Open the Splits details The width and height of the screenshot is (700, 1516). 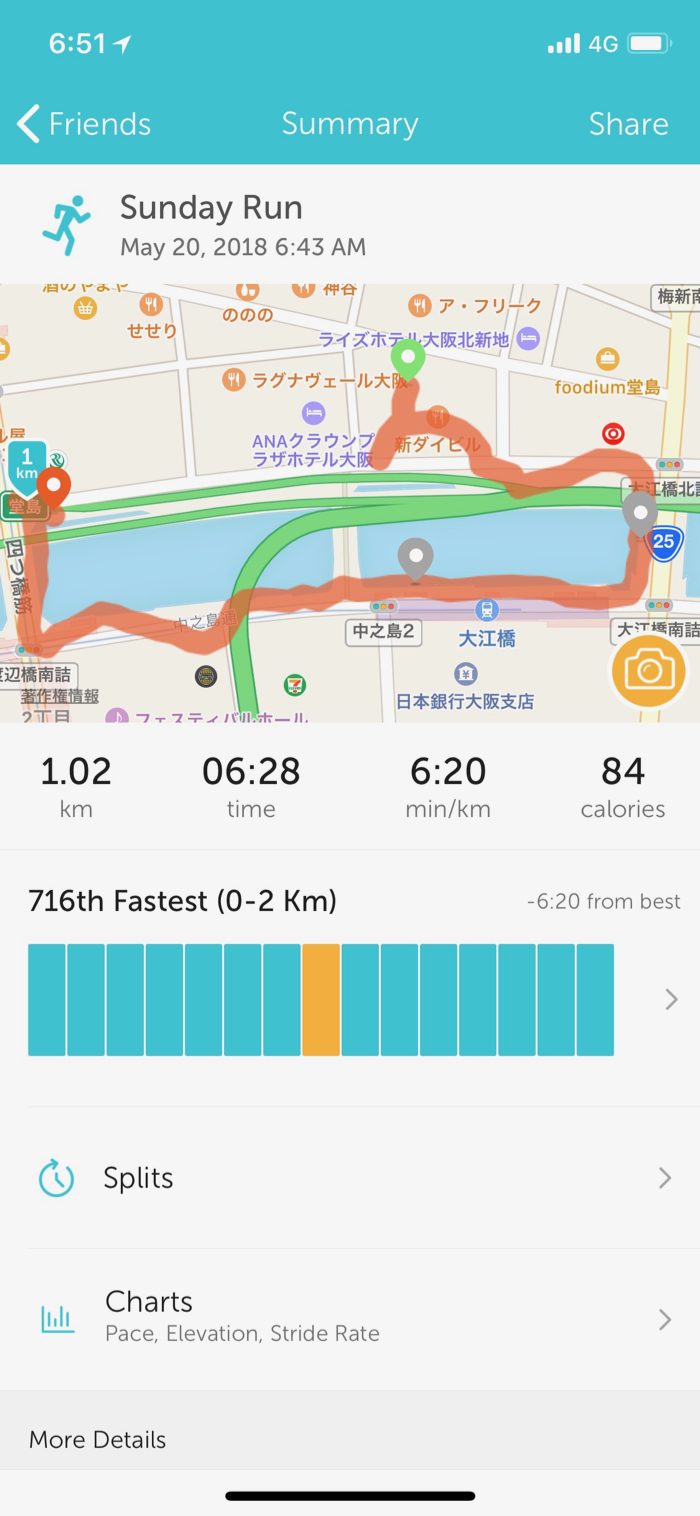pyautogui.click(x=350, y=1178)
